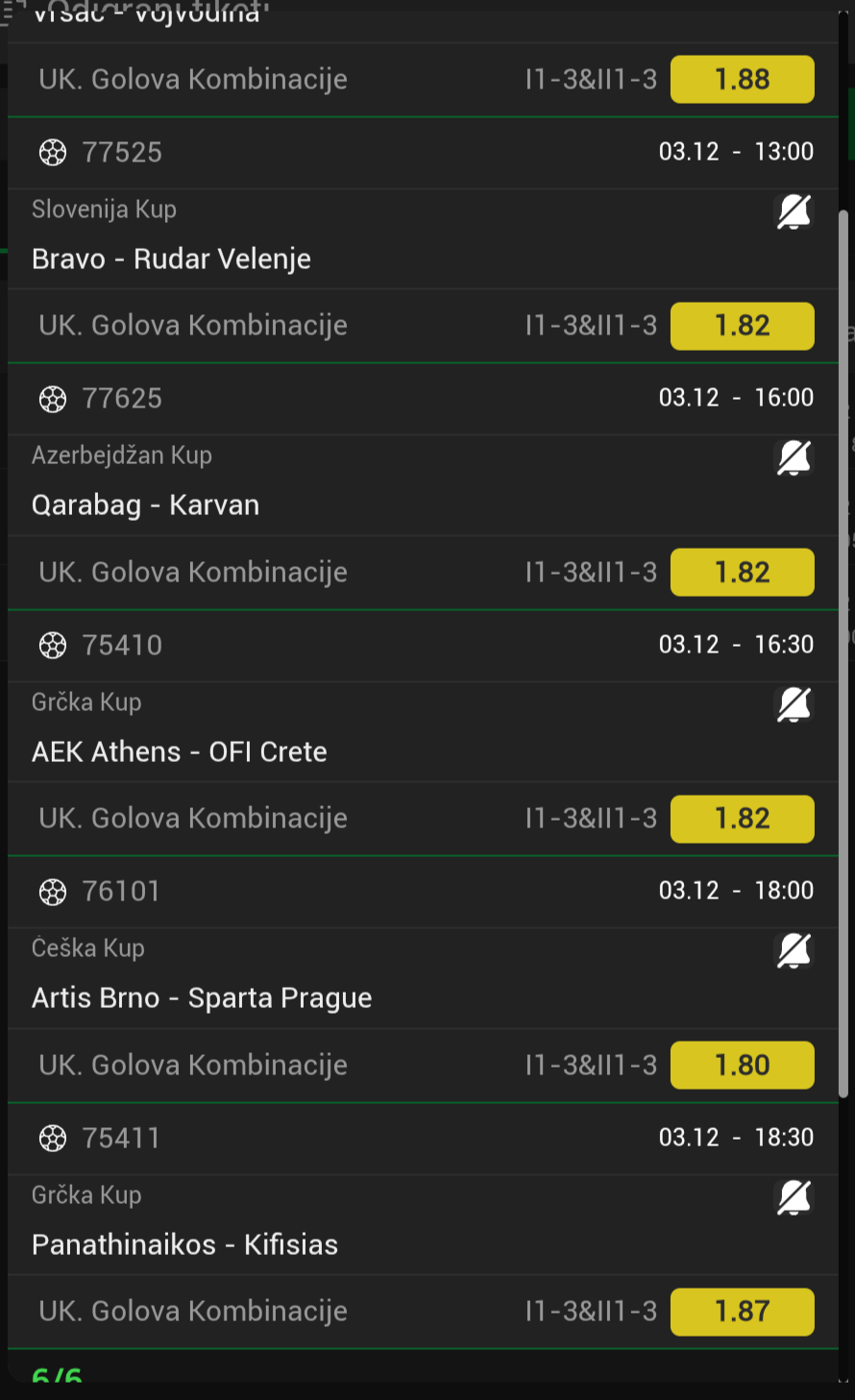Toggle notification bell for Panathinaikos - Kifisias
The image size is (855, 1400).
pos(794,1198)
